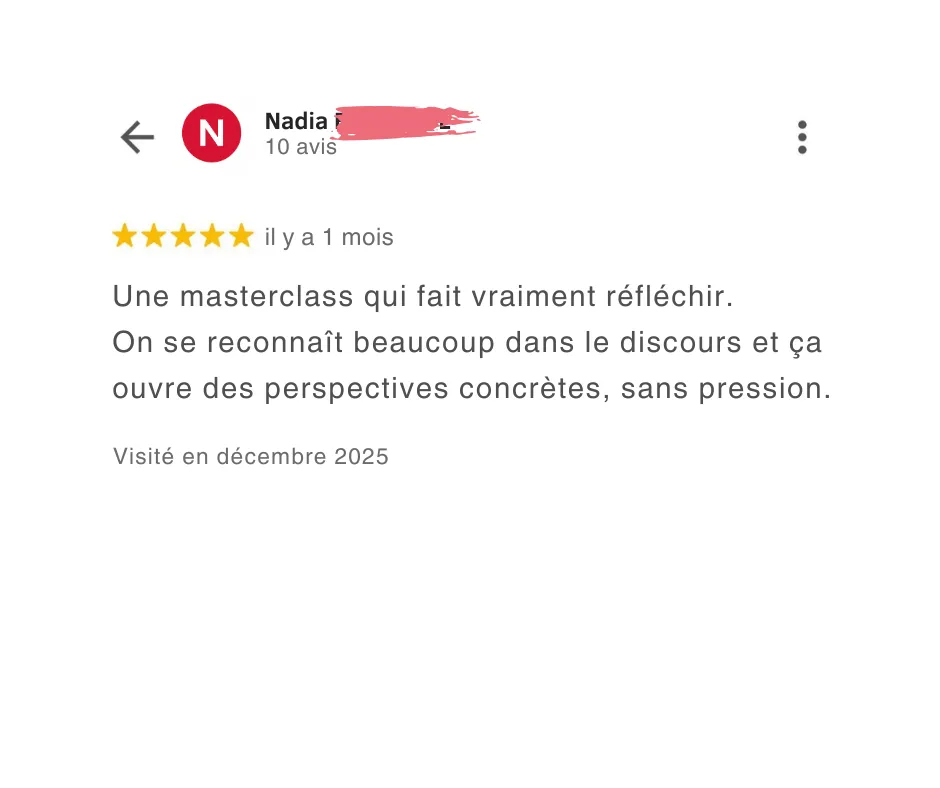Go back using the arrow icon
Screen dimensions: 940x788
(137, 137)
